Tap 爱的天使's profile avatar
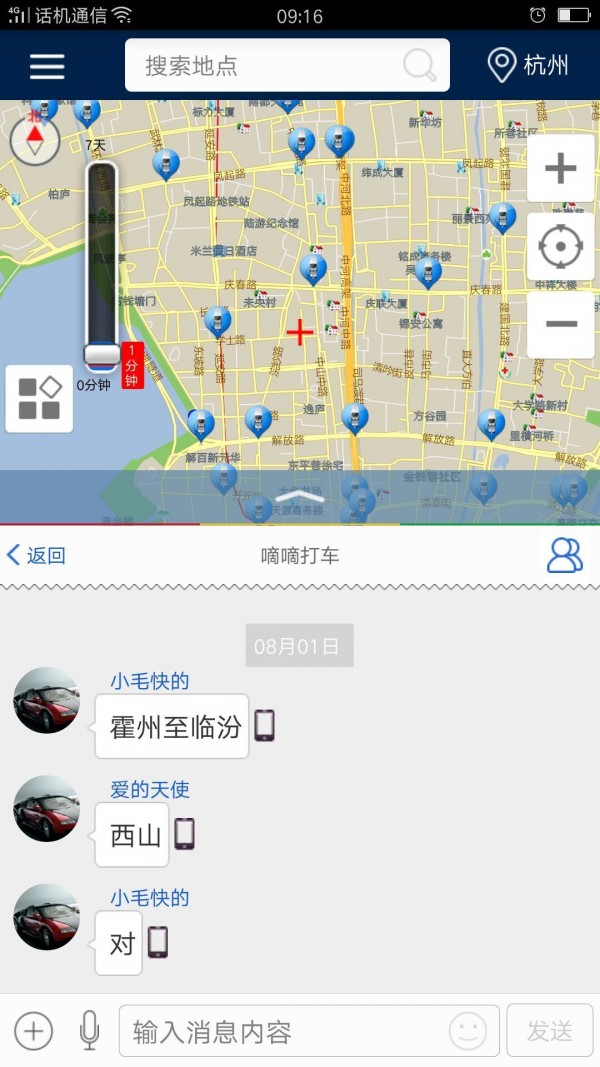The image size is (600, 1067). pyautogui.click(x=46, y=808)
